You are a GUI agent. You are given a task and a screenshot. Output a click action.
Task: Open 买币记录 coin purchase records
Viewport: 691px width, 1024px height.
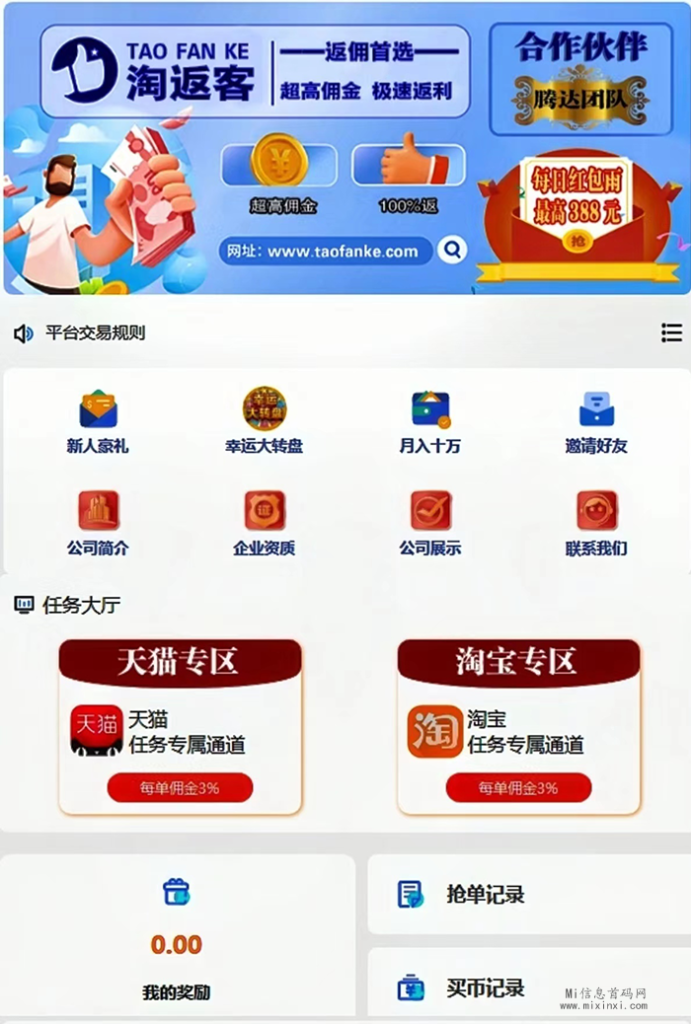[x=528, y=988]
